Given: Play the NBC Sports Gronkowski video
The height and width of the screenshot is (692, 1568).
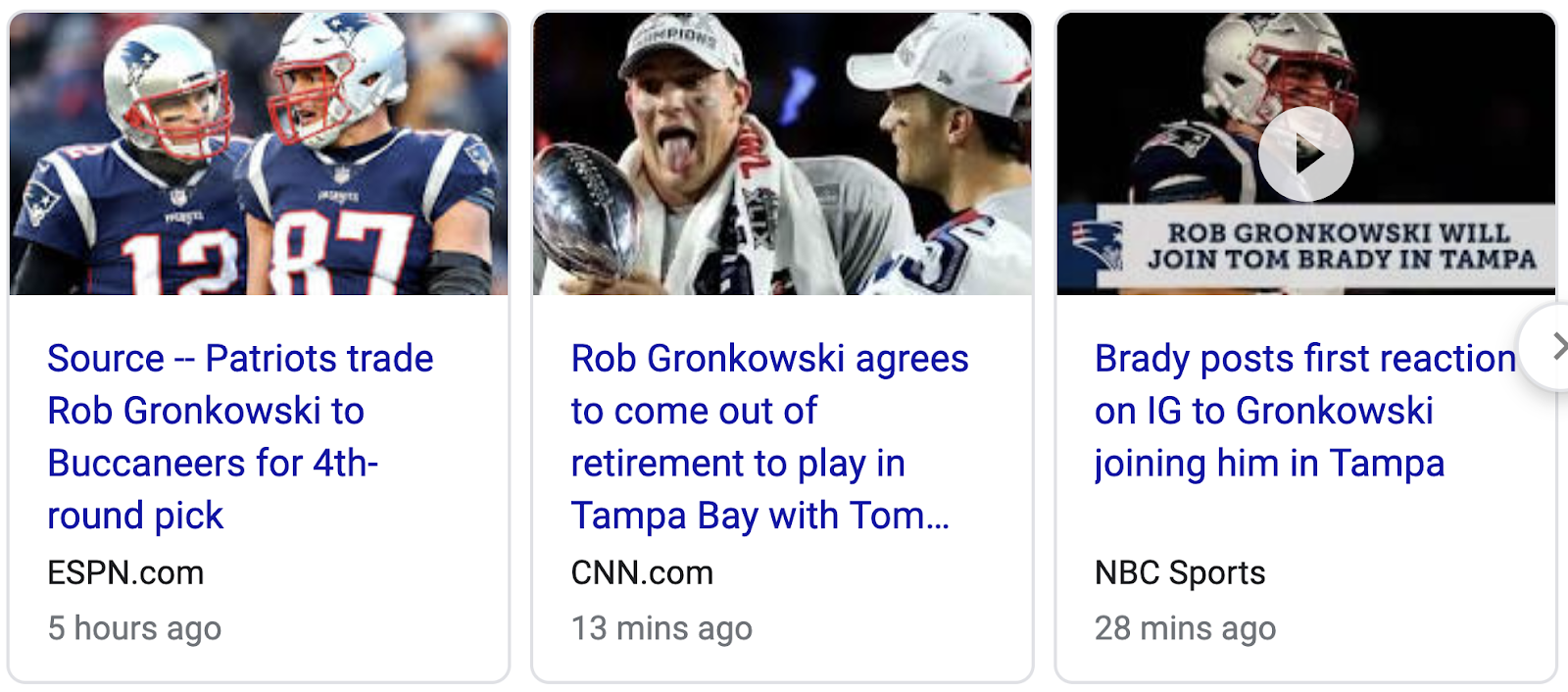Looking at the screenshot, I should point(1305,154).
